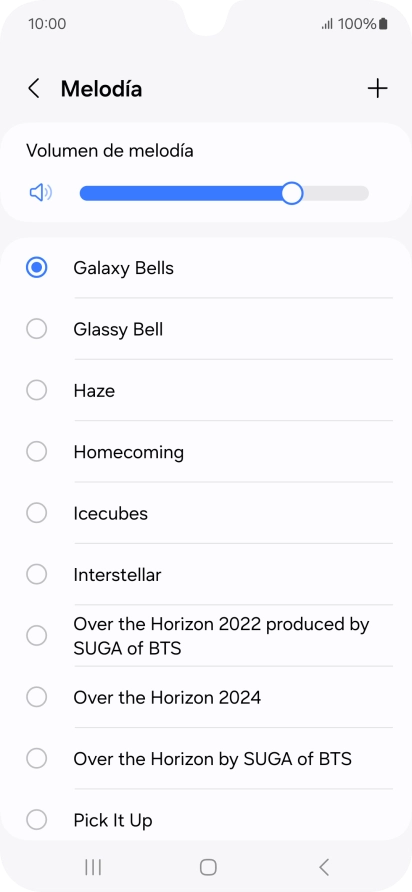Tap the ringtone volume slider
Viewport: 412px width, 892px height.
coord(224,193)
